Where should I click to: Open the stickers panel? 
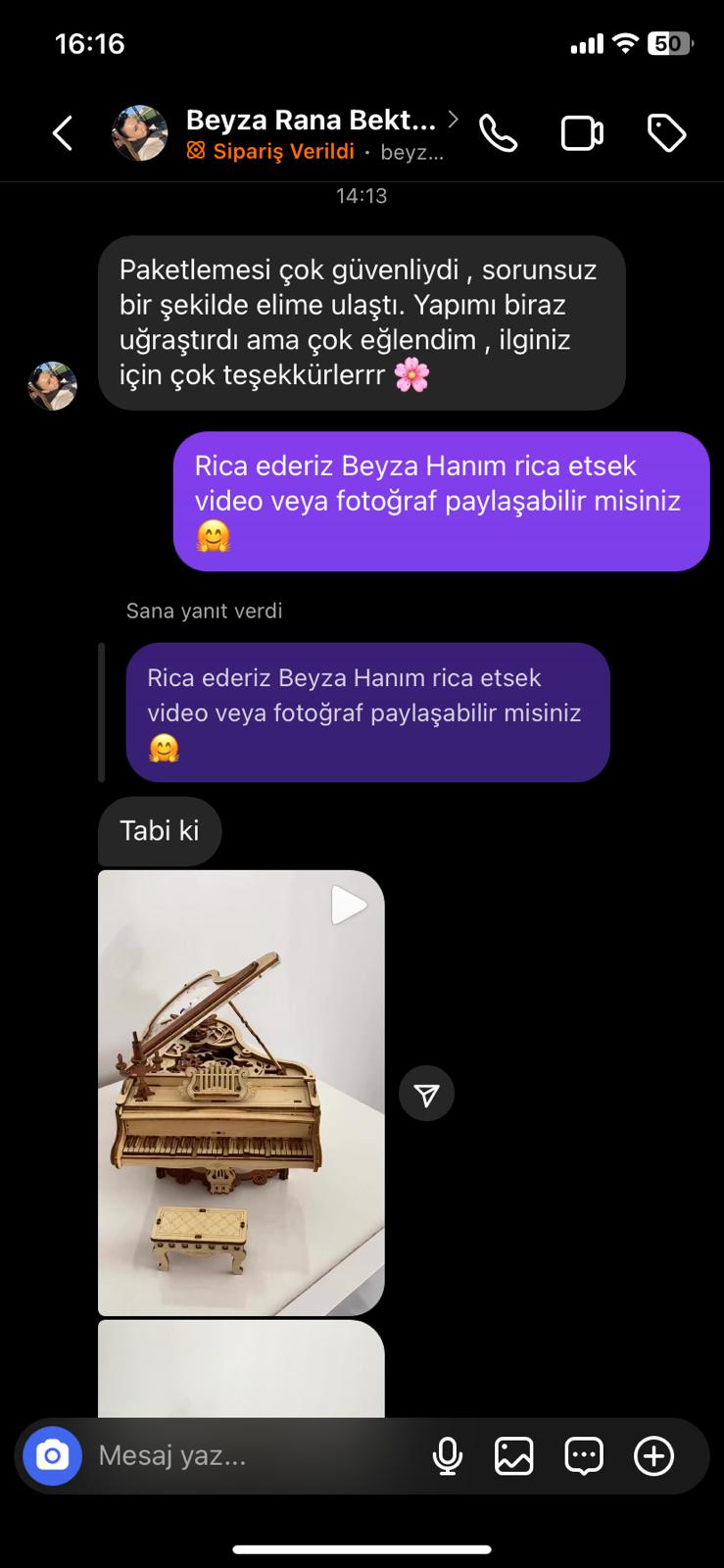coord(585,1455)
